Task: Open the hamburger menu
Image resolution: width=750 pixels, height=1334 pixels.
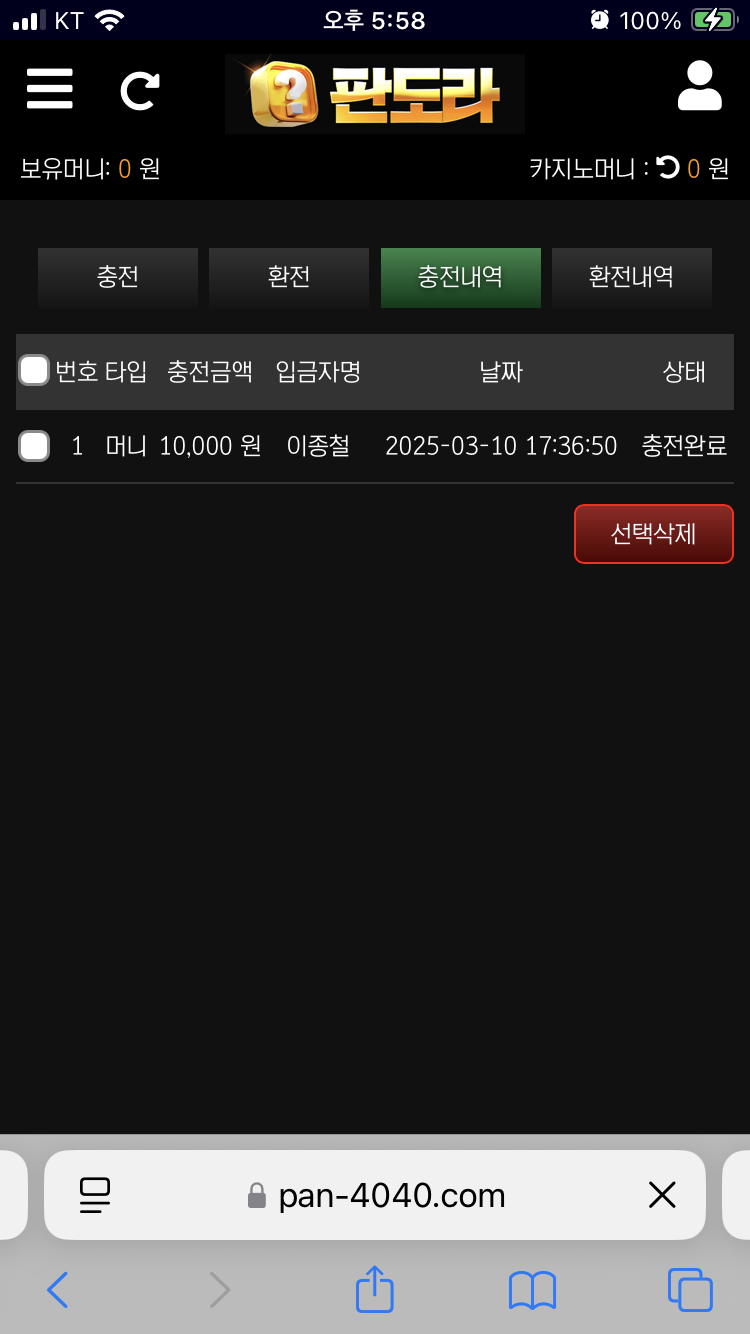Action: (x=50, y=89)
